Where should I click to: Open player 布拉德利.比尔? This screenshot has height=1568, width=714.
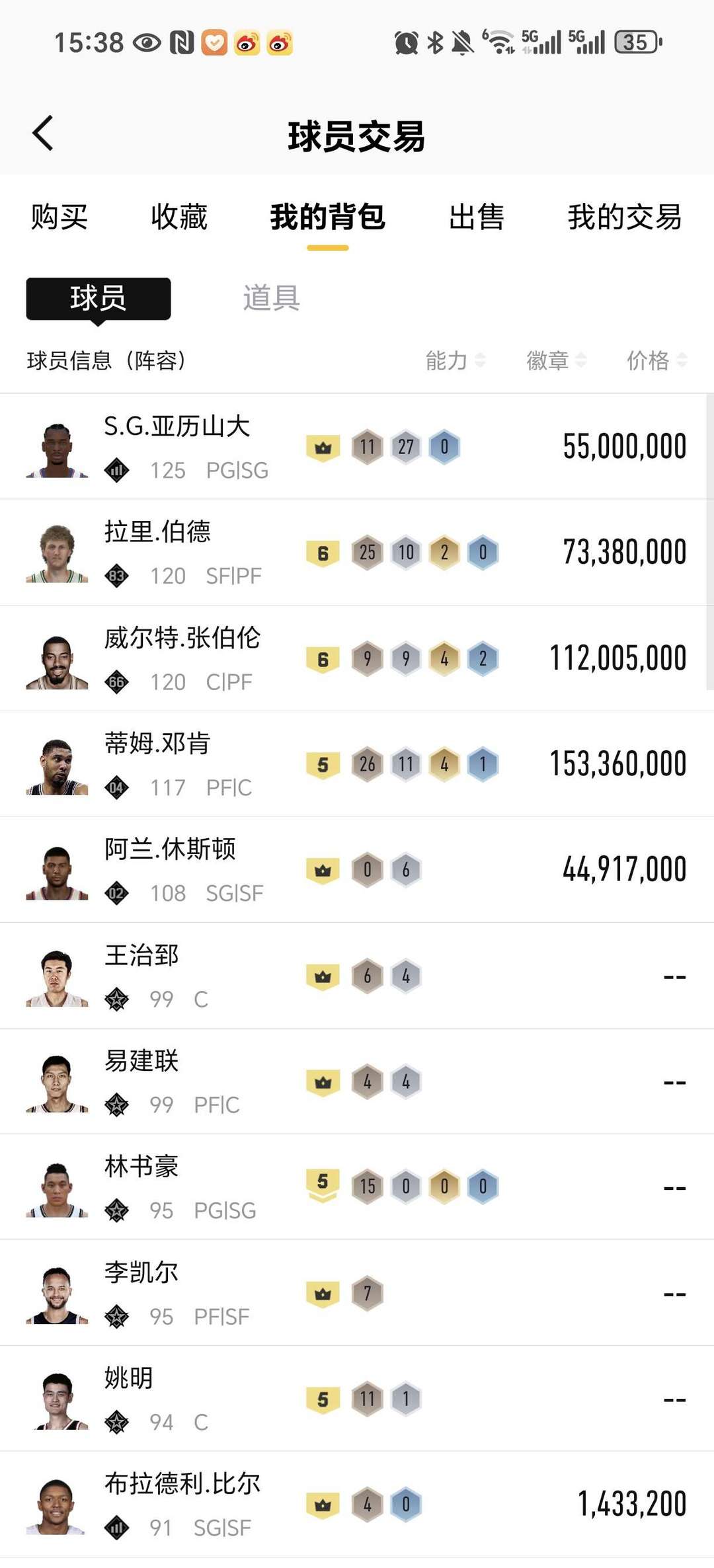pyautogui.click(x=182, y=1484)
